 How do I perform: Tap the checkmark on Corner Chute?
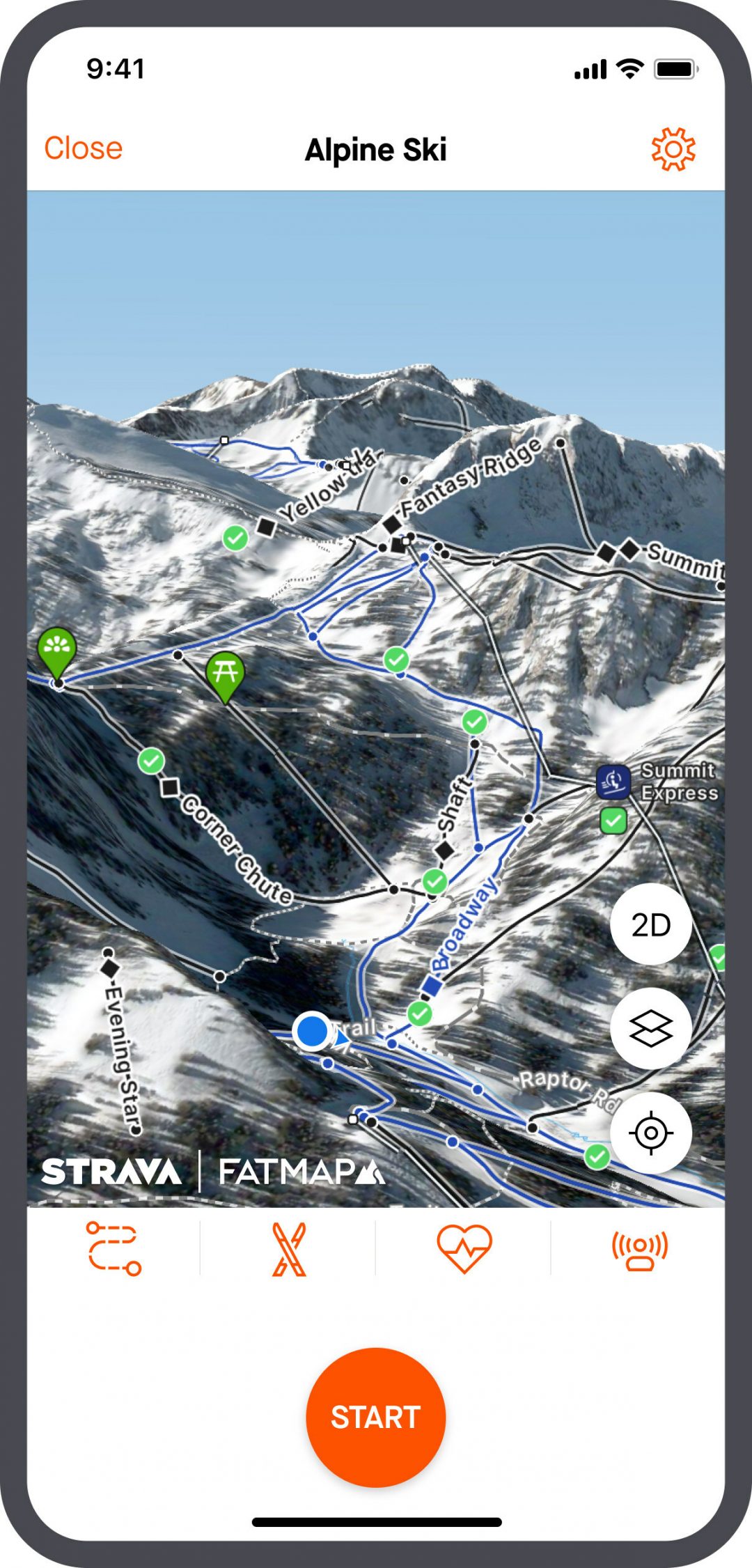152,761
